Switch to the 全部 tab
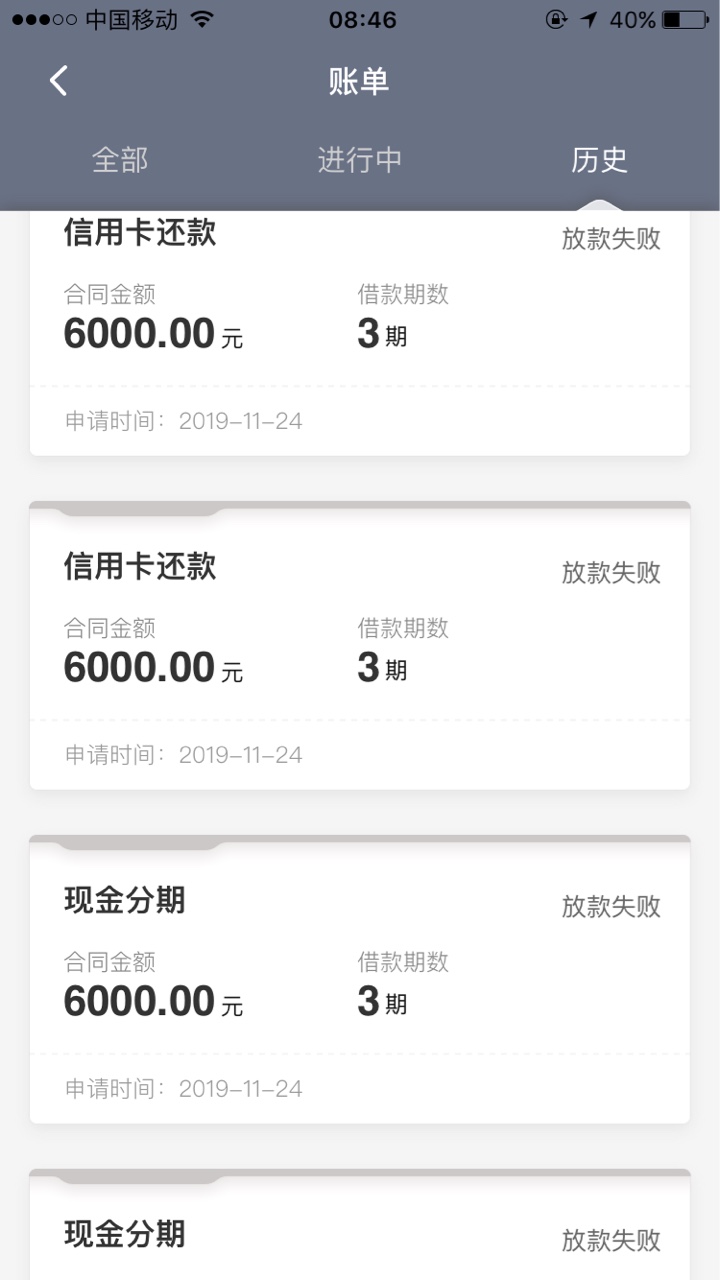The image size is (720, 1280). (x=120, y=160)
